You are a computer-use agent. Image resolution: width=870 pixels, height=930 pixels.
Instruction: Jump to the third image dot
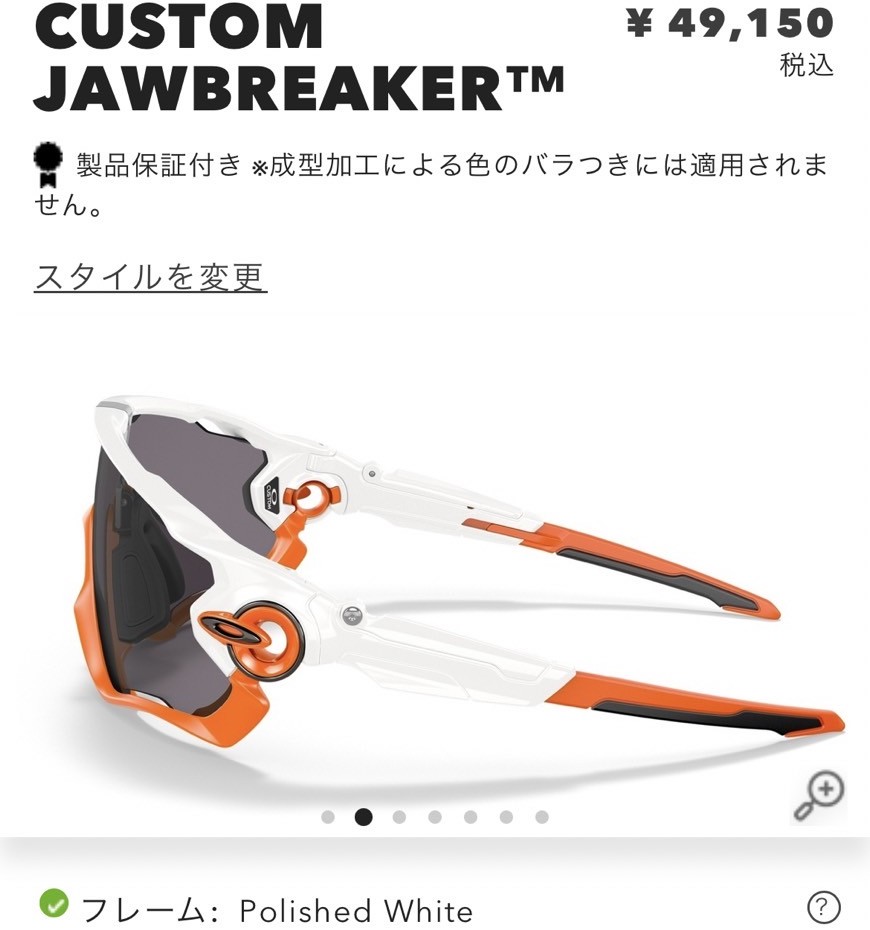coord(399,817)
